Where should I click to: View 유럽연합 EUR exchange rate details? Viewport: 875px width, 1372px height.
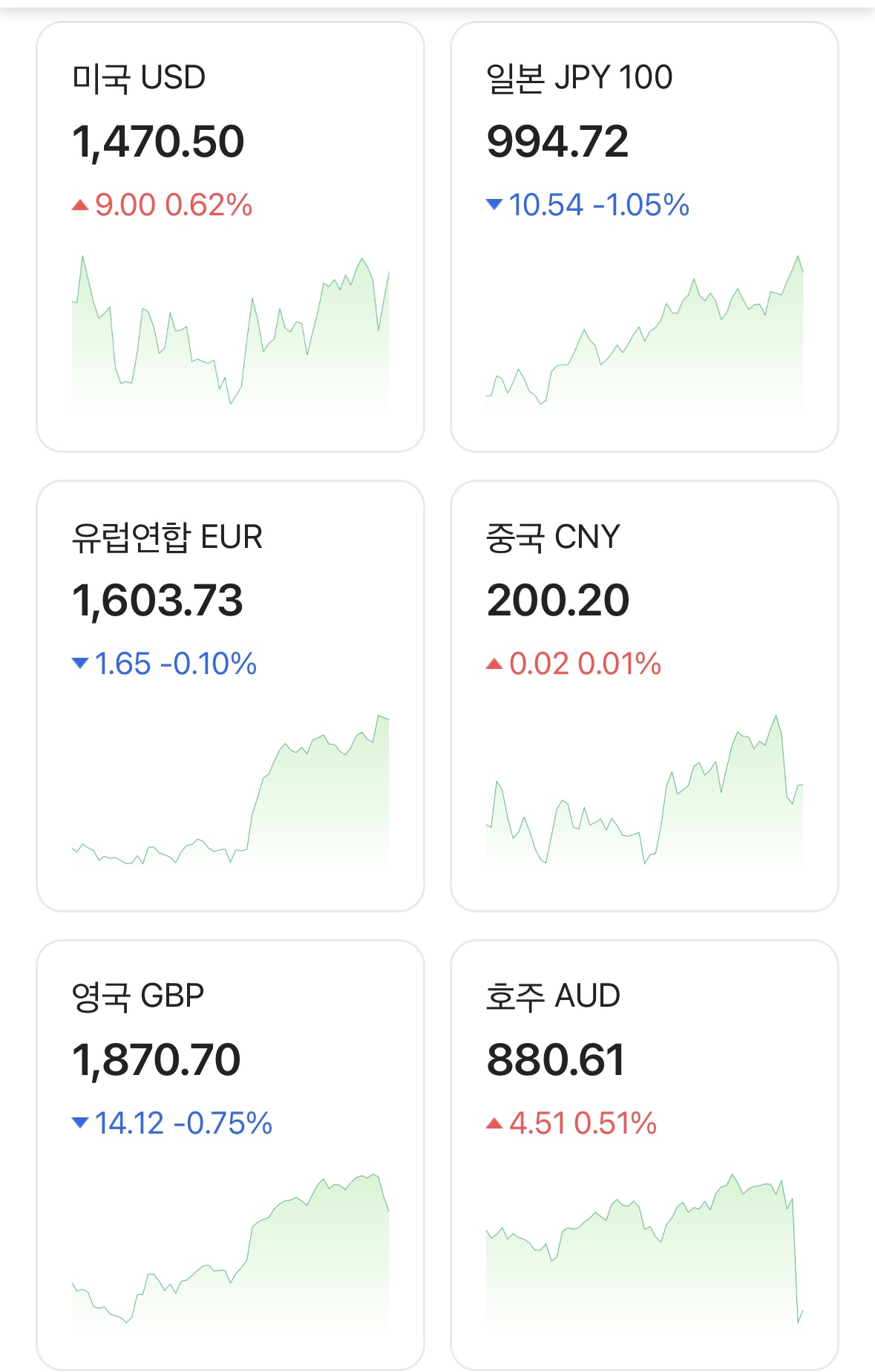point(230,696)
